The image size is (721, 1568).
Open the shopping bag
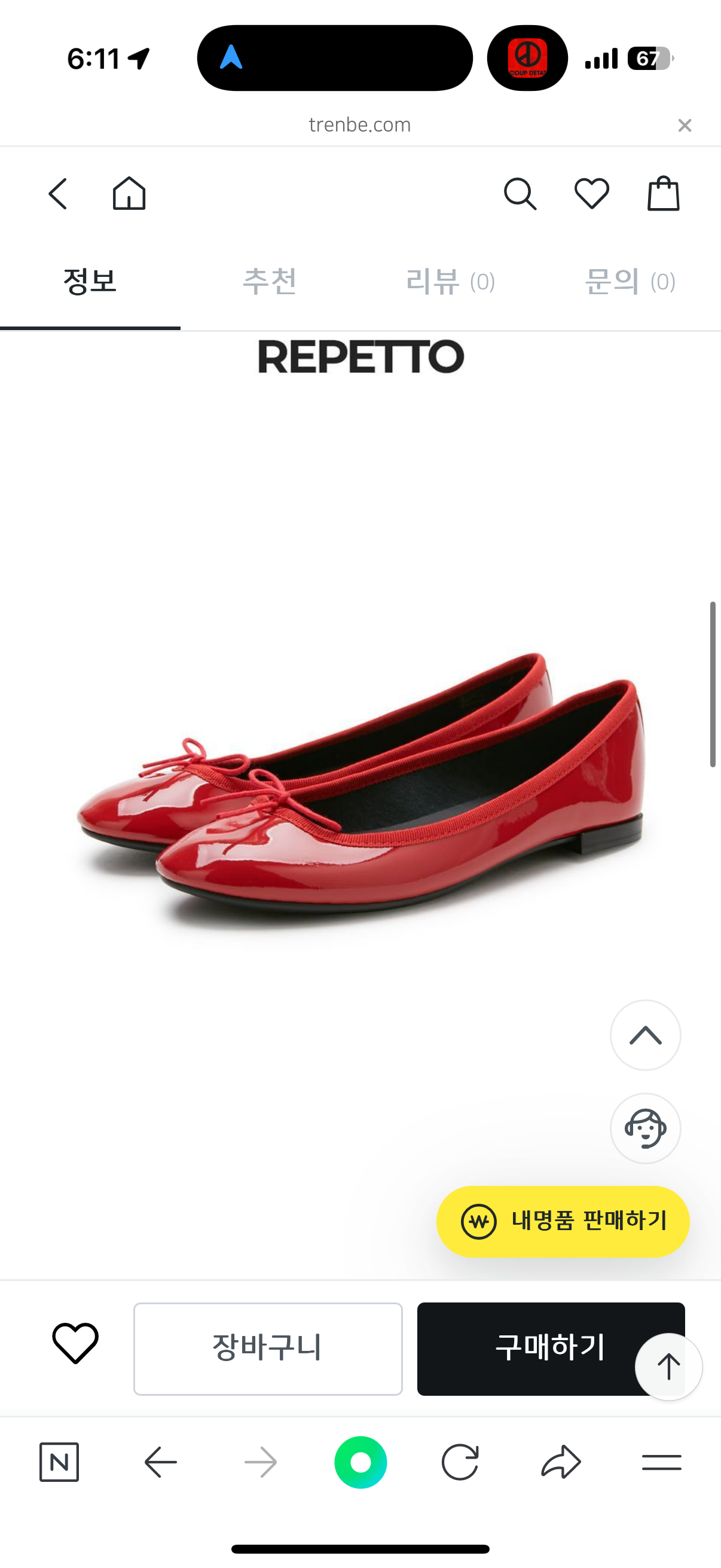[x=663, y=194]
